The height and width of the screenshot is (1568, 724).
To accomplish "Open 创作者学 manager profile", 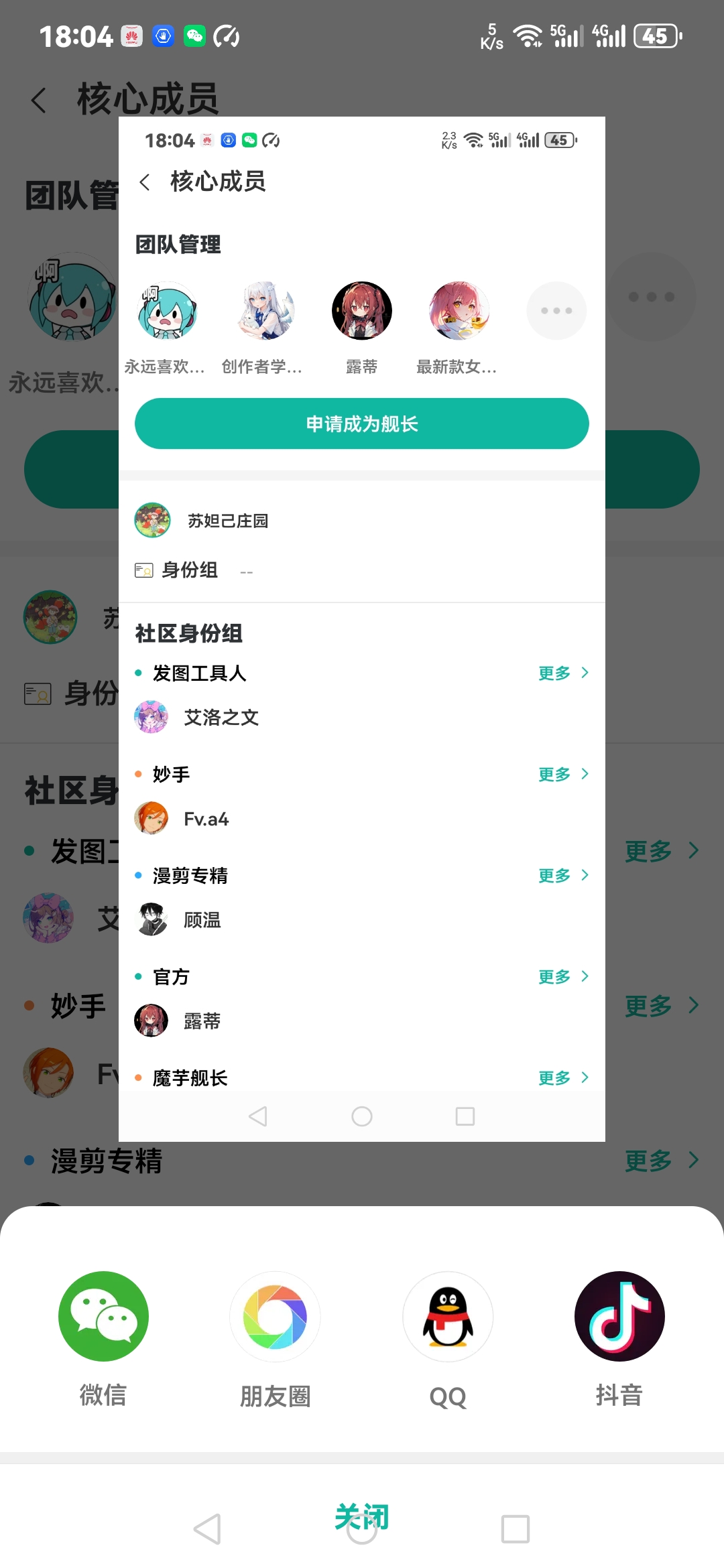I will (265, 310).
